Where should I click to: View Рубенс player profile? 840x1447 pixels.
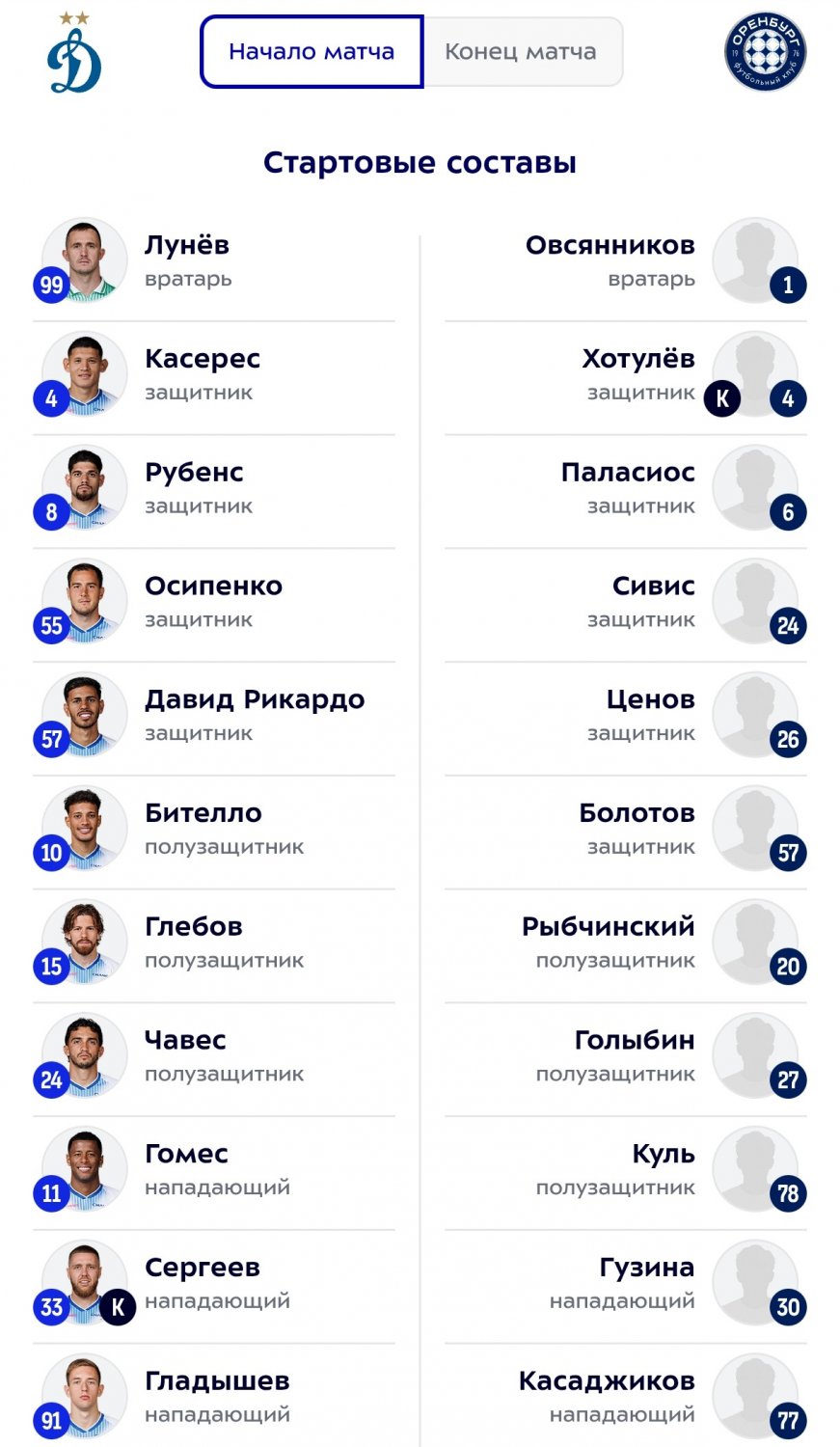click(x=214, y=492)
